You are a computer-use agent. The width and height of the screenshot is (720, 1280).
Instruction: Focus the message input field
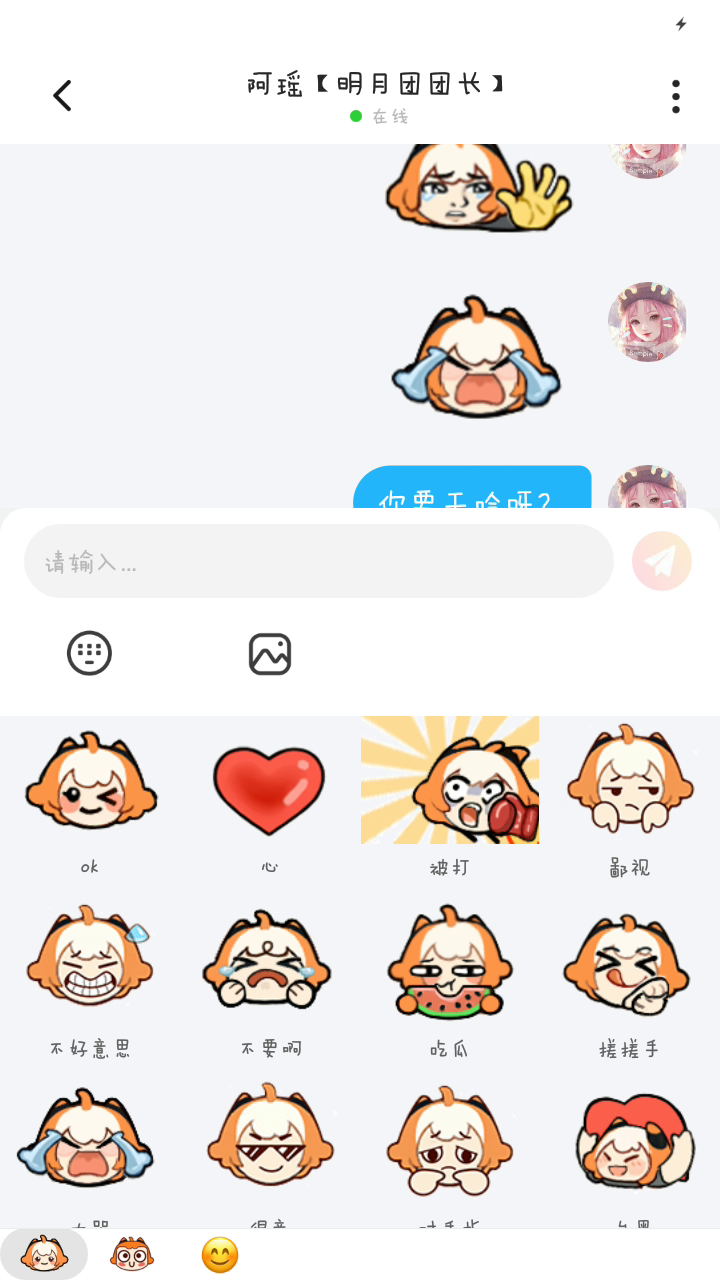pos(318,562)
